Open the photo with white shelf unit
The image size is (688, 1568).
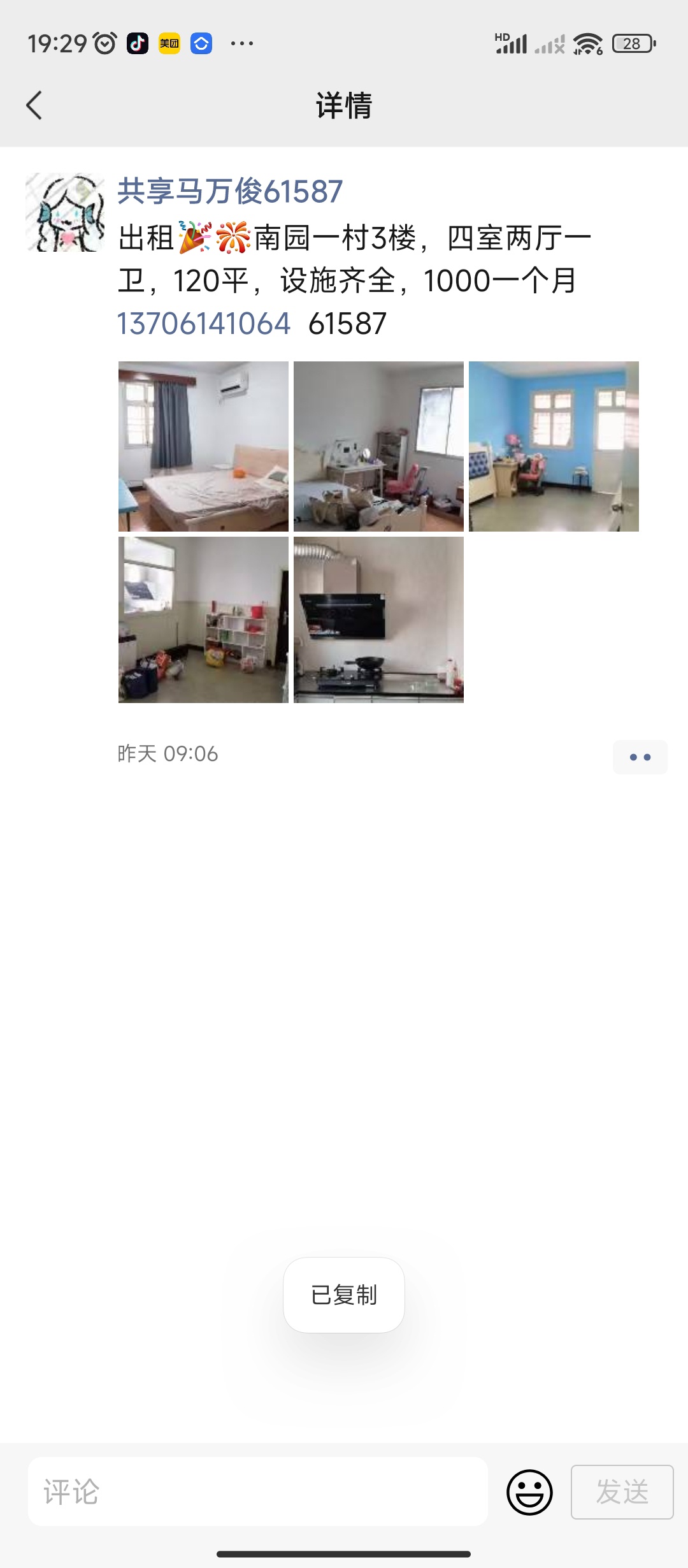[203, 620]
